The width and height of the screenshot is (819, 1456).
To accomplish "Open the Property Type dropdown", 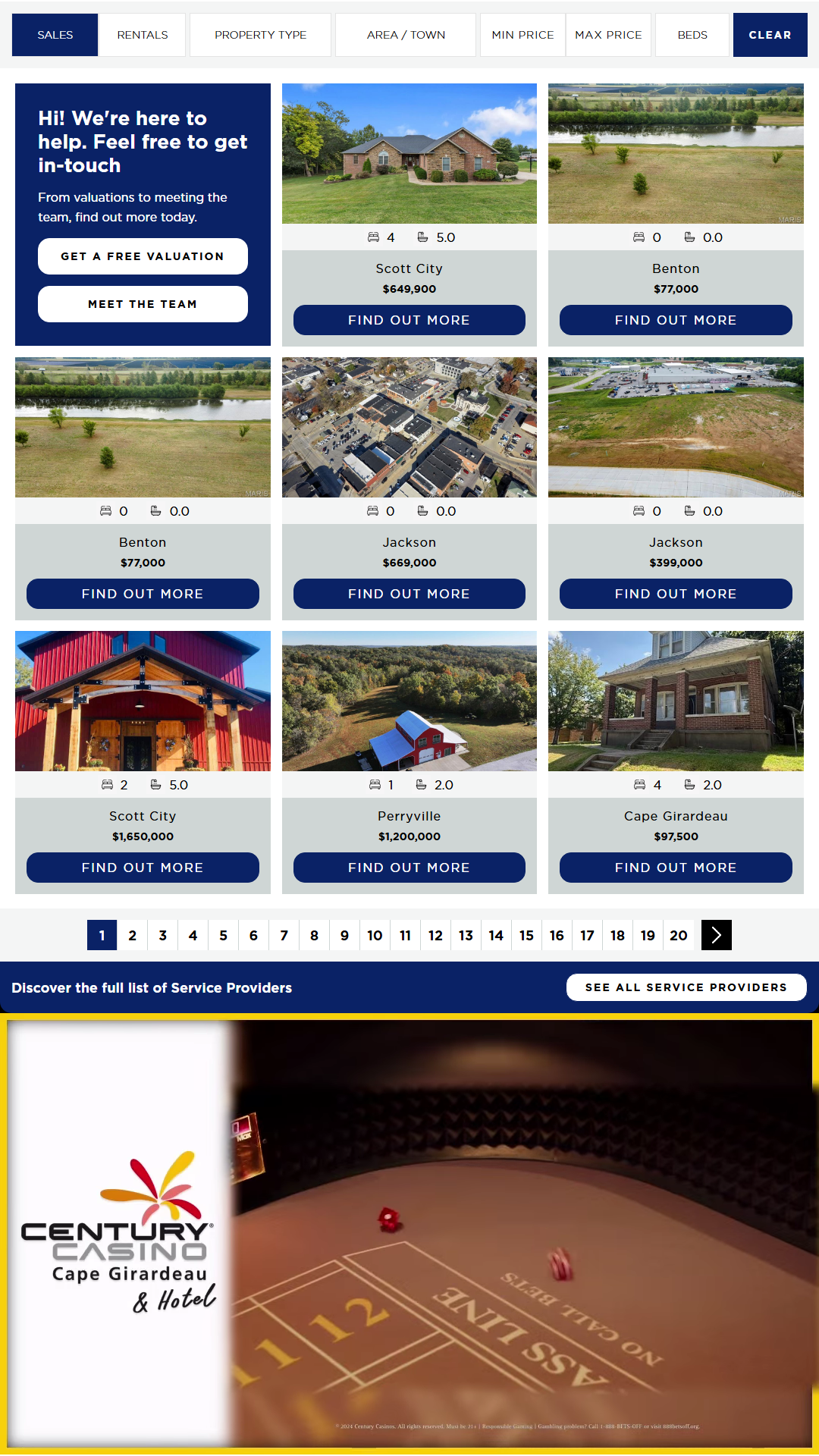I will [260, 35].
